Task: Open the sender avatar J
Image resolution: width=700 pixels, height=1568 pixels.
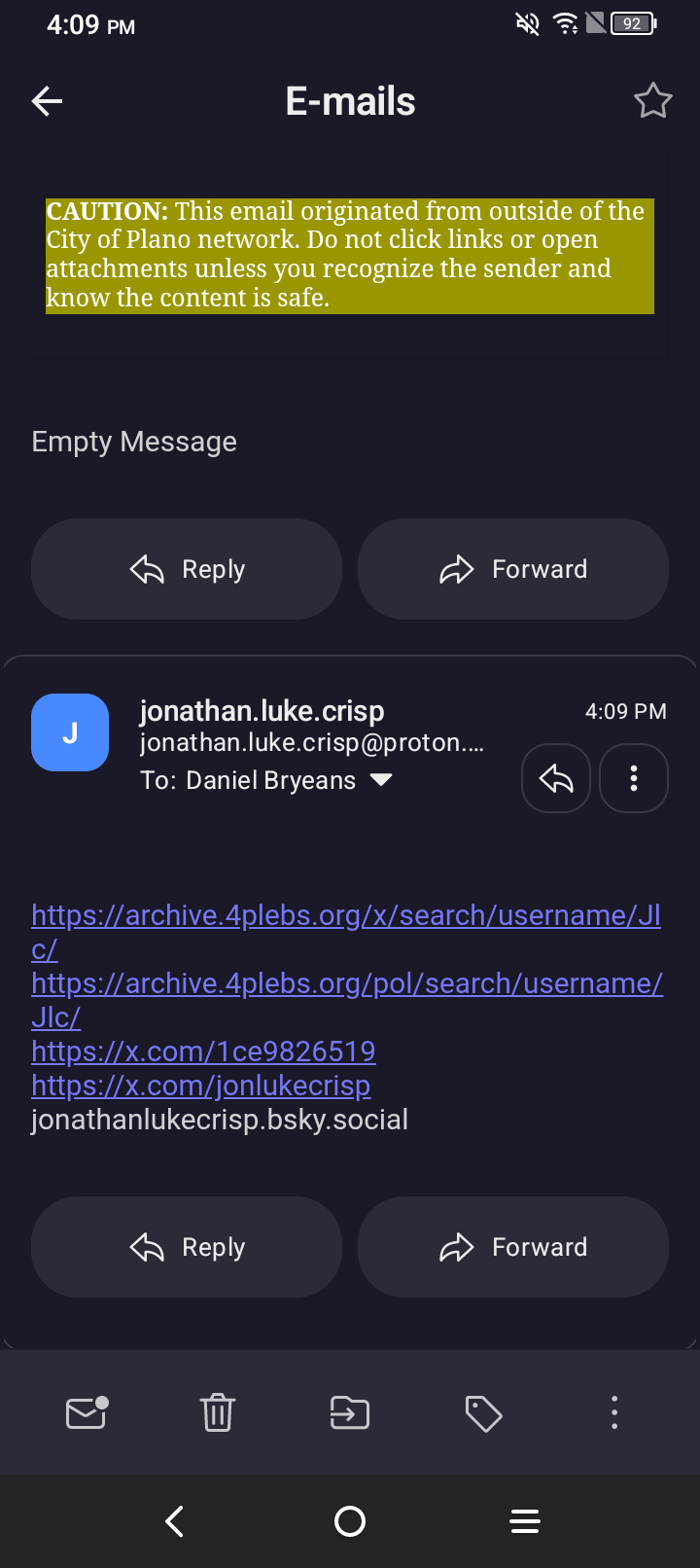Action: [70, 732]
